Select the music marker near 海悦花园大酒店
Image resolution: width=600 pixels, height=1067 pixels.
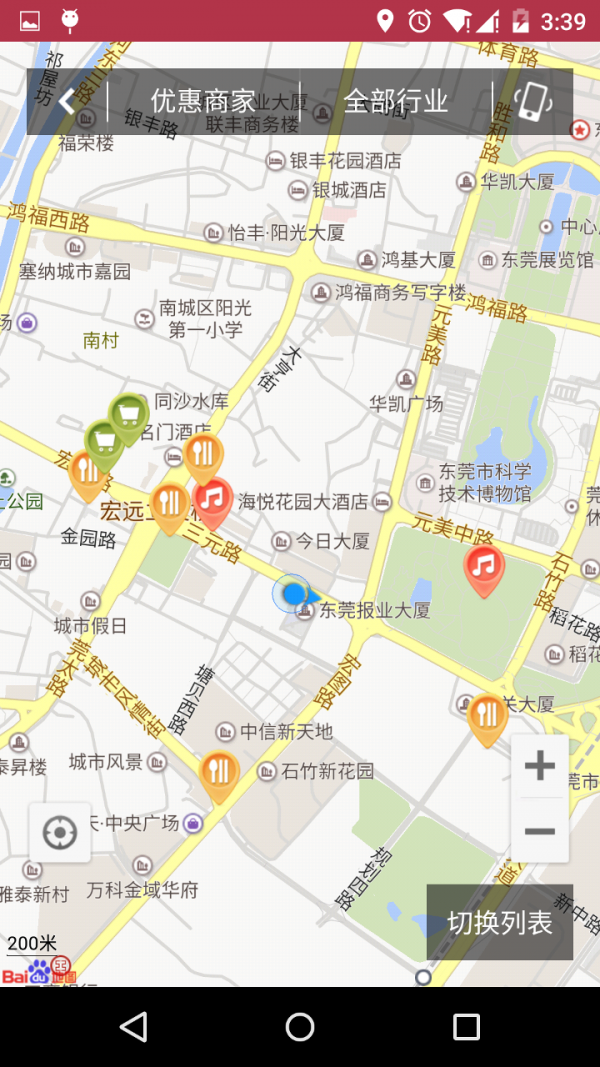coord(212,500)
